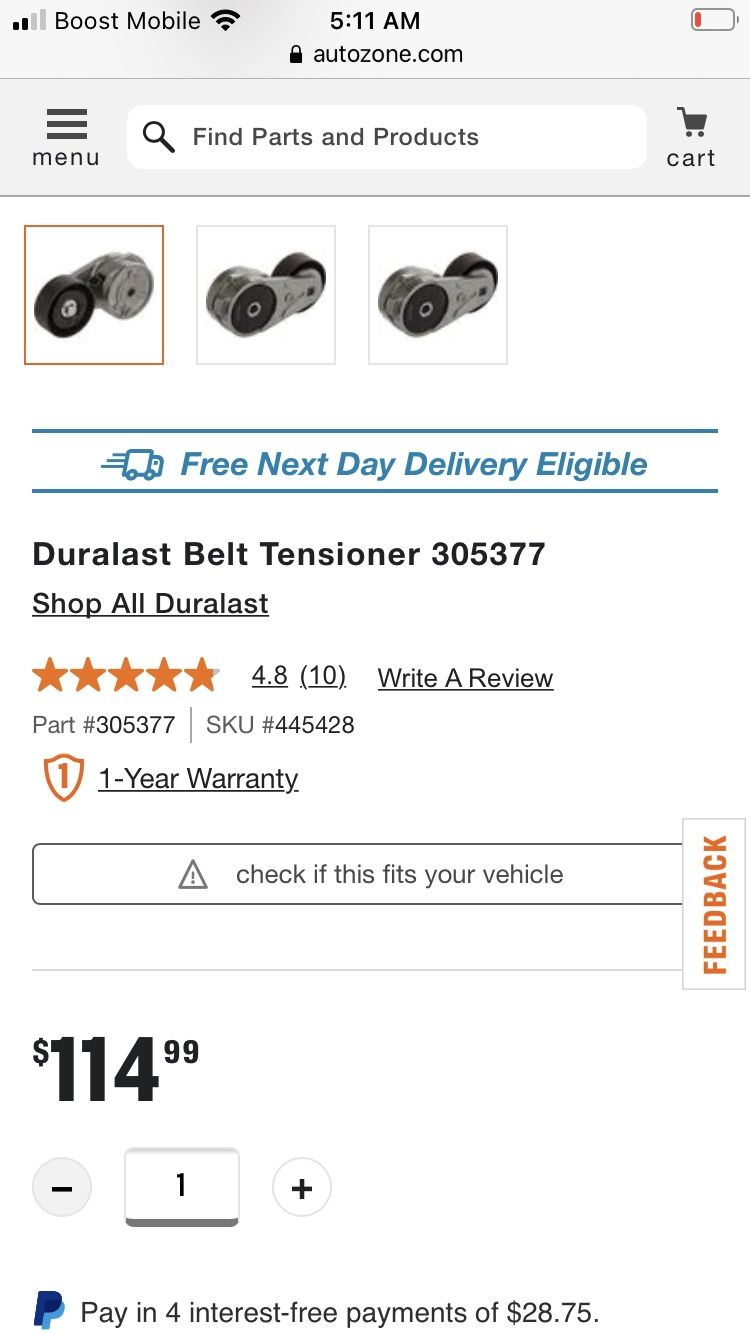Viewport: 750px width, 1334px height.
Task: Open the Feedback side tab
Action: [x=714, y=904]
